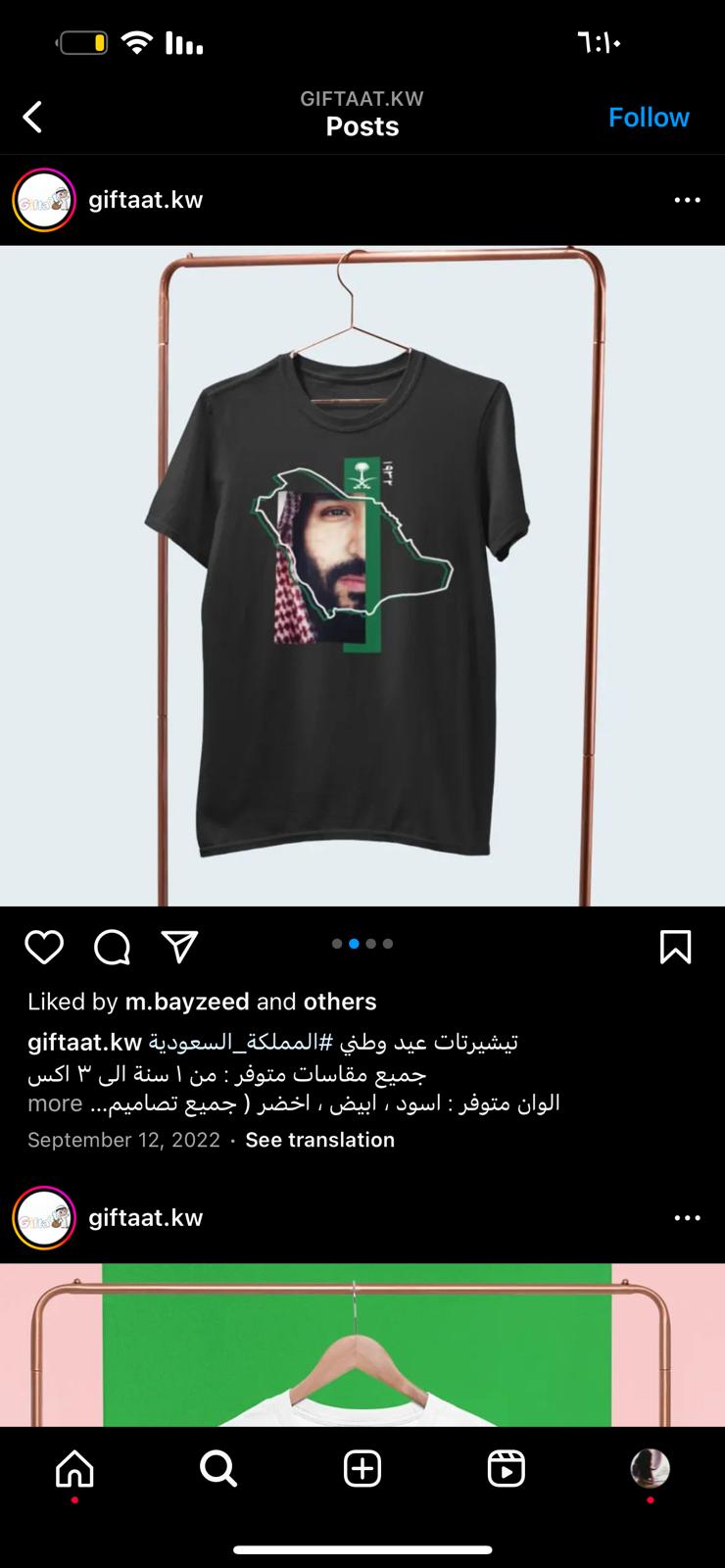Open your profile tab
725x1568 pixels.
coord(650,1469)
